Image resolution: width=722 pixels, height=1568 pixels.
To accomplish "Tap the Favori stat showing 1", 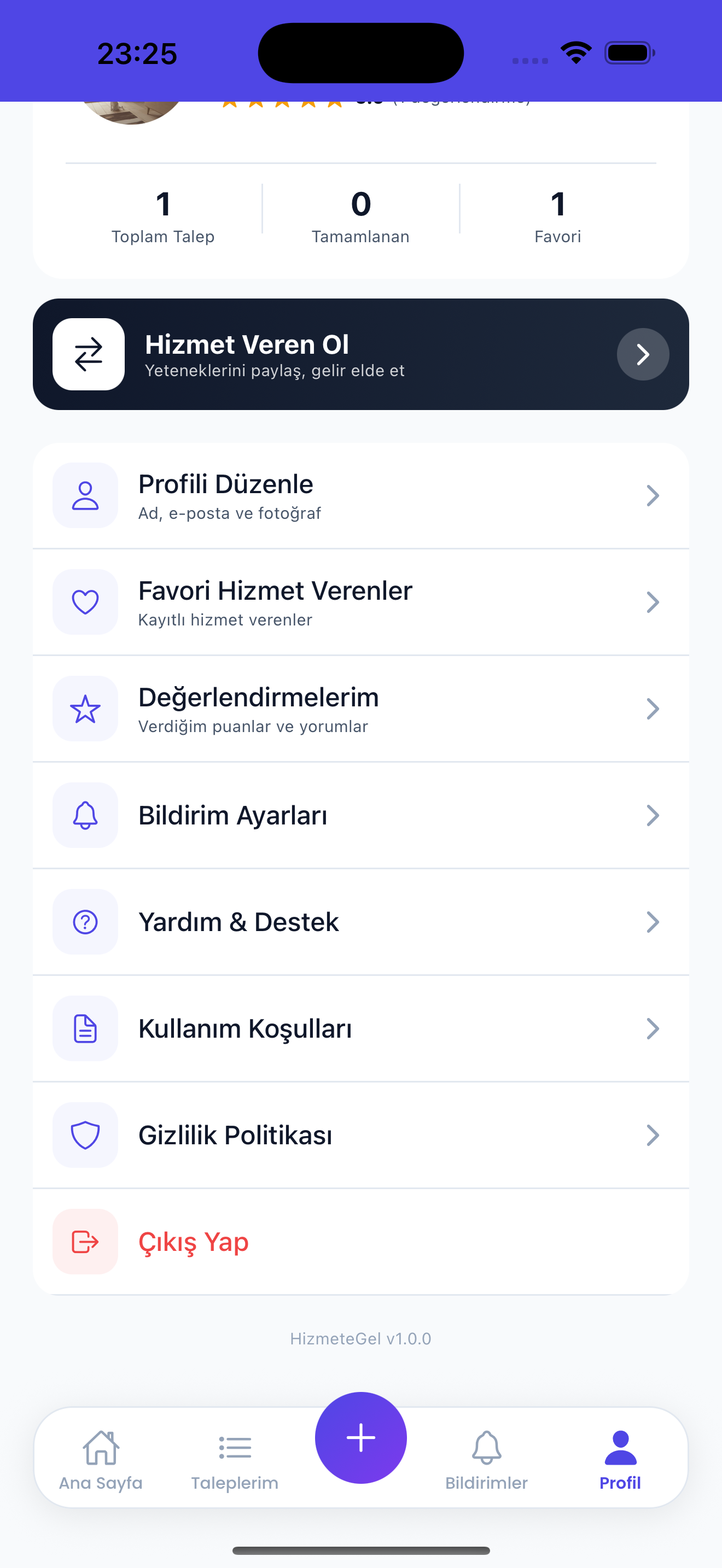I will click(557, 216).
